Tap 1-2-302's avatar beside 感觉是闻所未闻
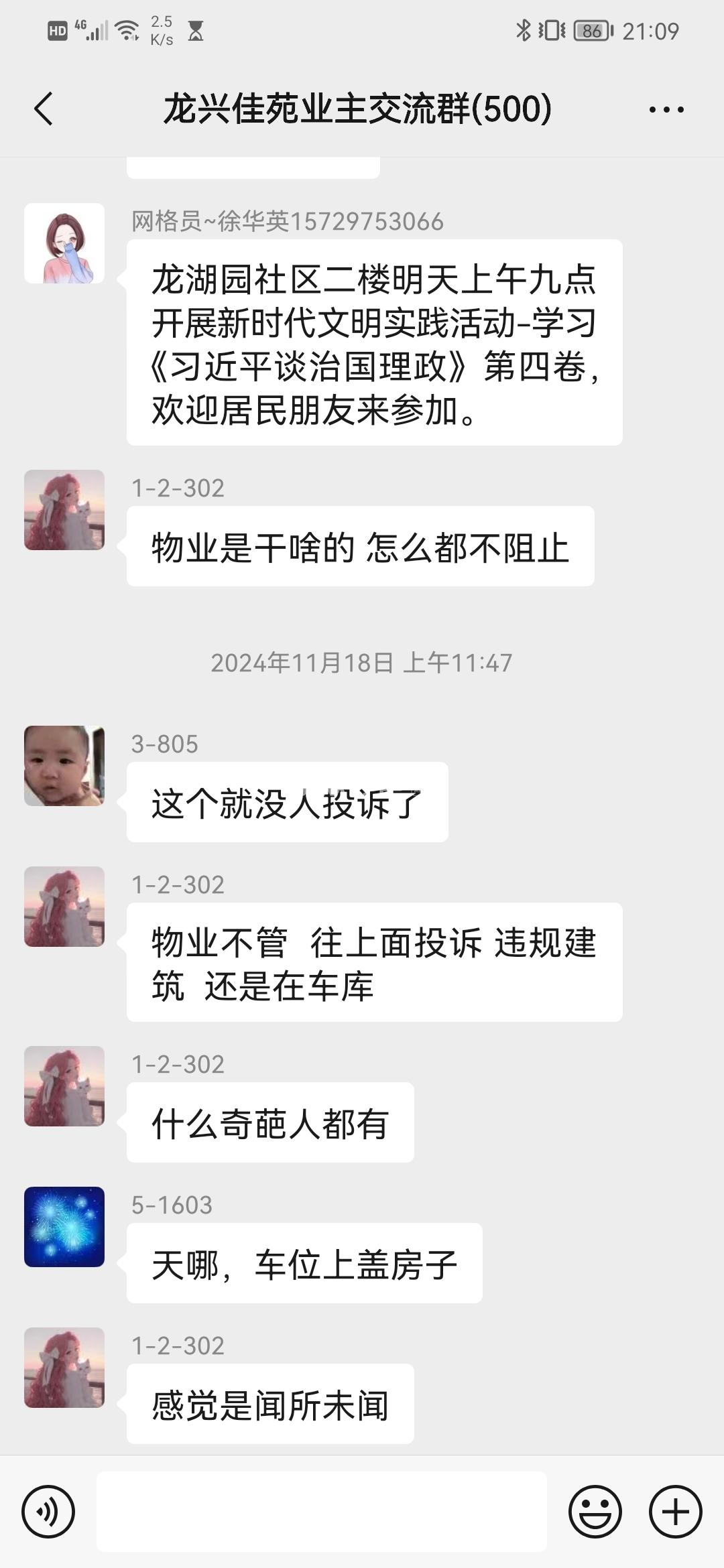The height and width of the screenshot is (1568, 724). point(64,1368)
